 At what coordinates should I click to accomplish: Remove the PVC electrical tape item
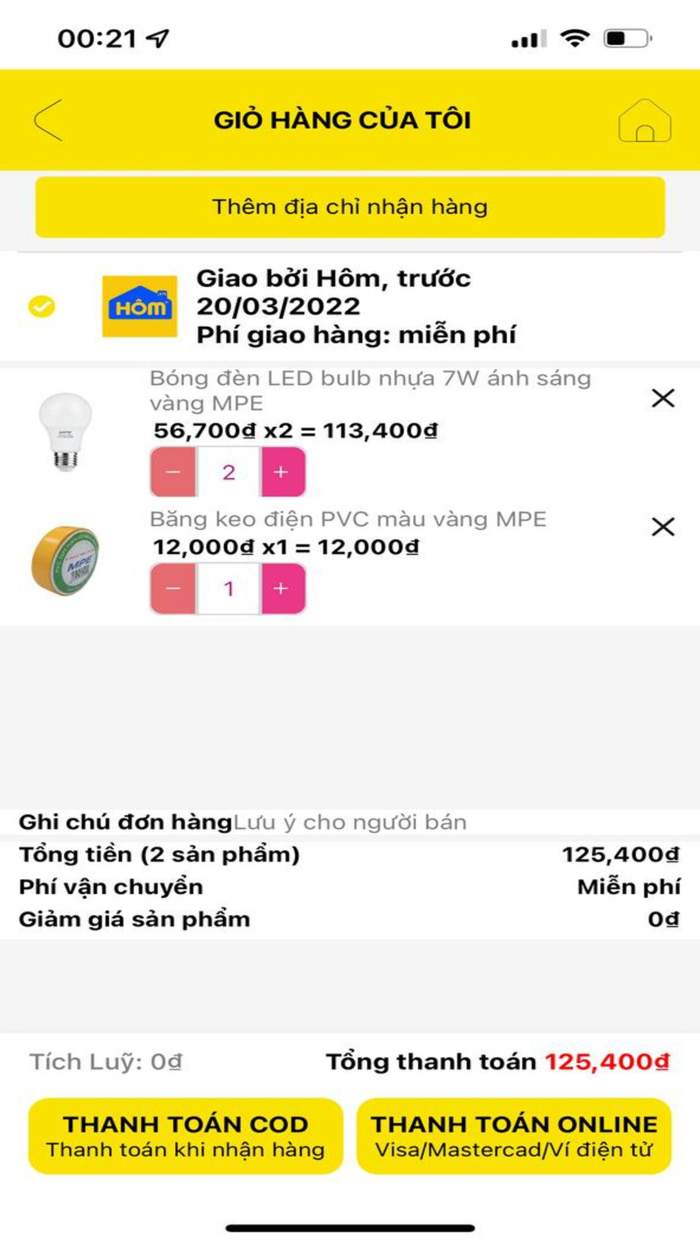point(663,527)
